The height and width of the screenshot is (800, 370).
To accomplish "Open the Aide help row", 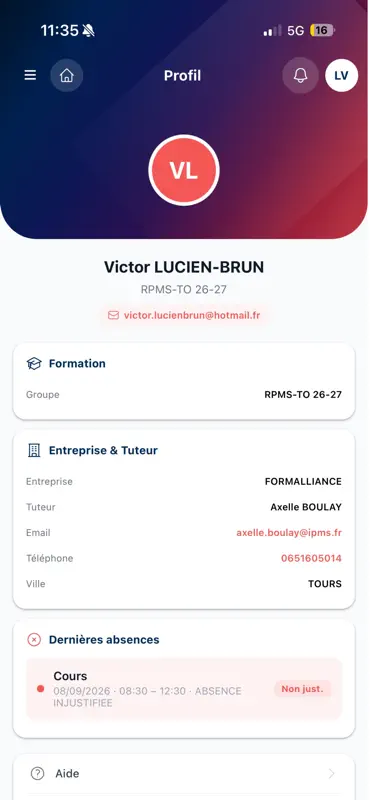I will point(184,773).
